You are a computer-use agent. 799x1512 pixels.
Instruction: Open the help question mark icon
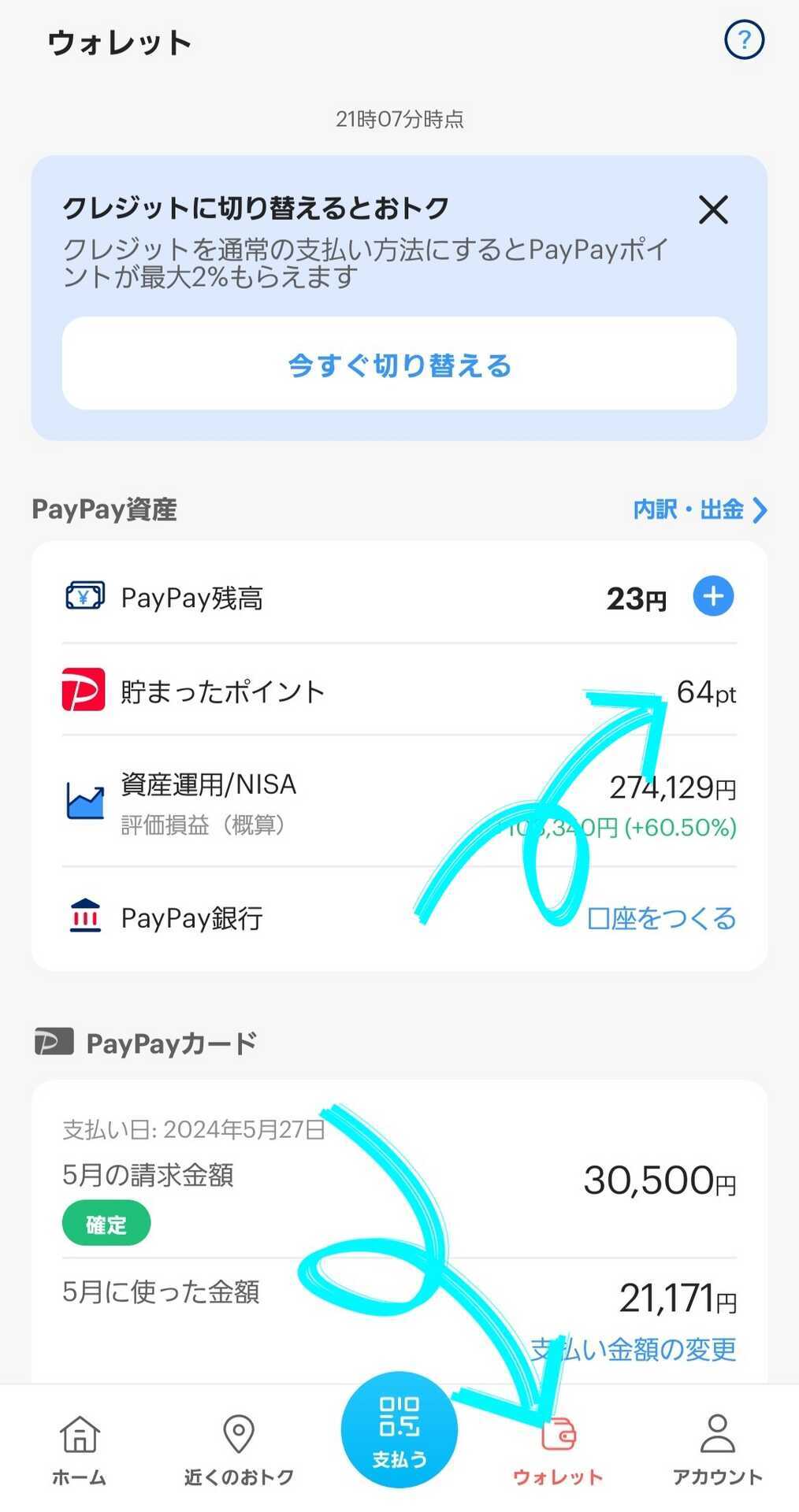coord(743,40)
